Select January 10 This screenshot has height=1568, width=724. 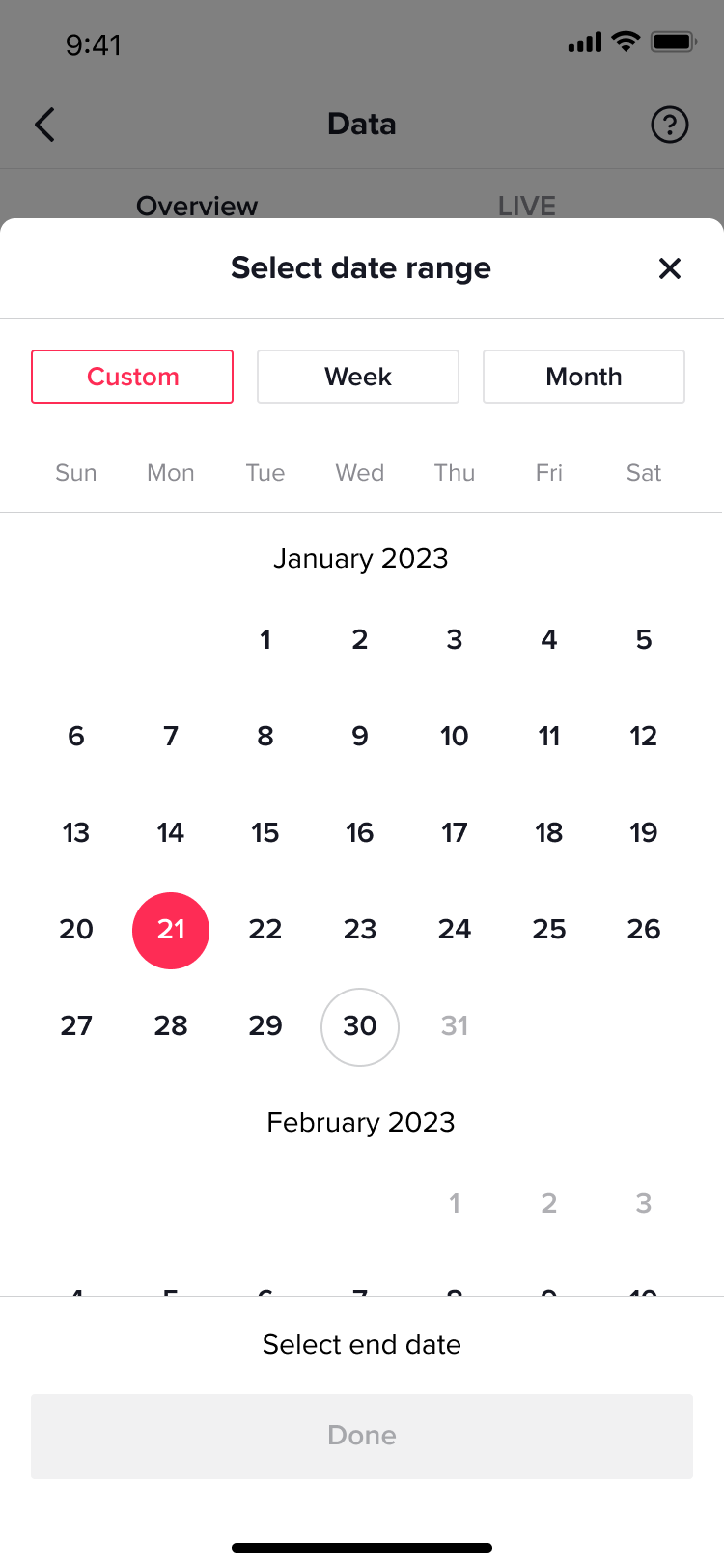(455, 737)
